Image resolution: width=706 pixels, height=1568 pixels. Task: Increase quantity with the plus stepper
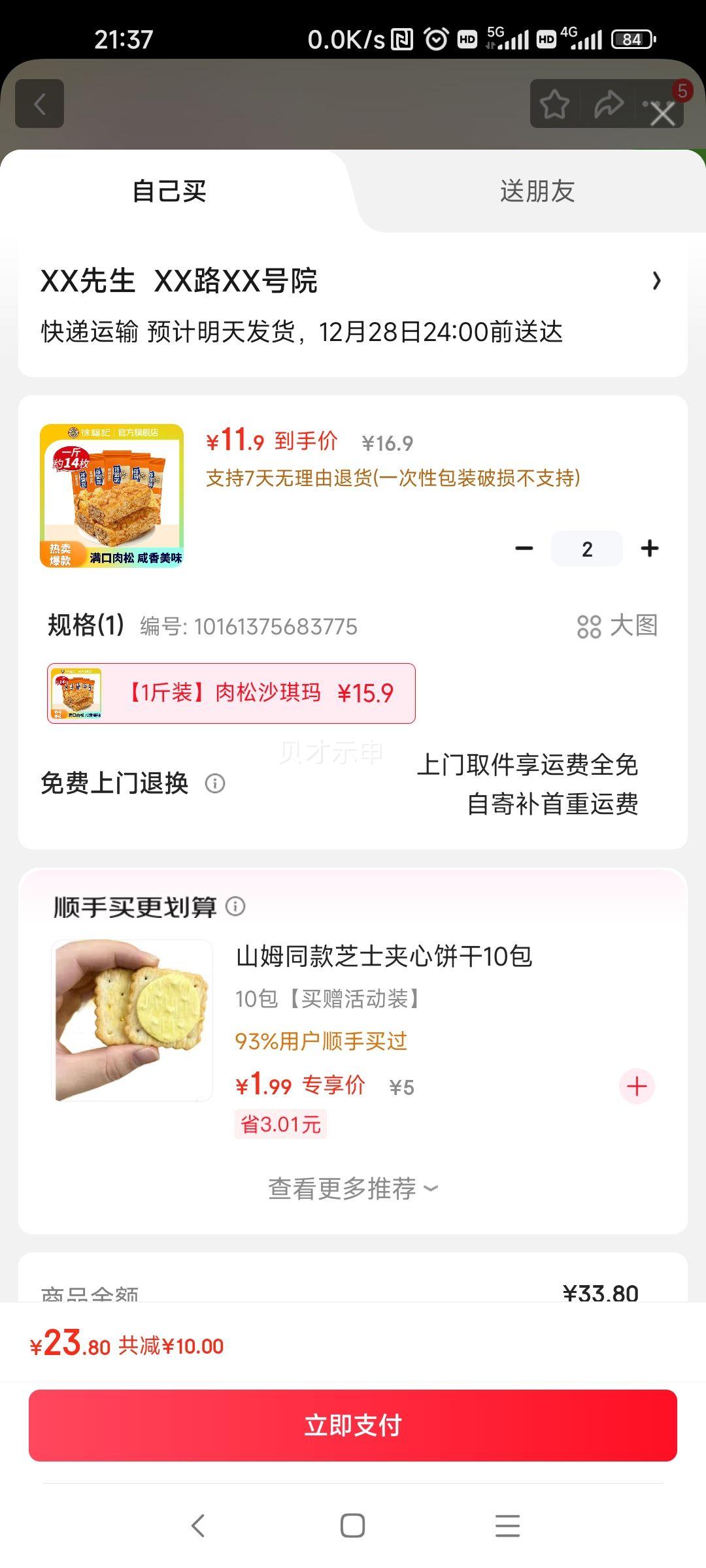click(650, 549)
